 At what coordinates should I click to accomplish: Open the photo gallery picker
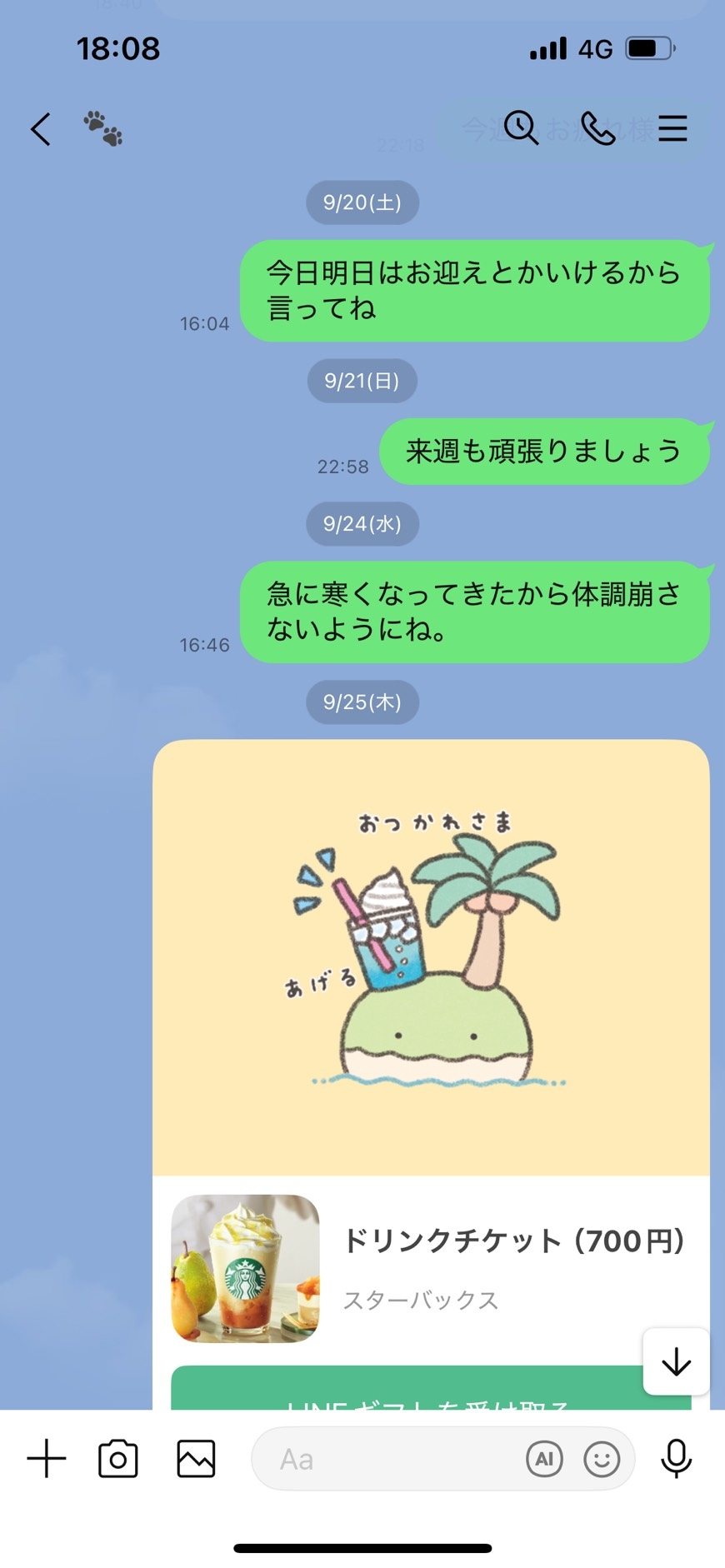(x=196, y=1459)
